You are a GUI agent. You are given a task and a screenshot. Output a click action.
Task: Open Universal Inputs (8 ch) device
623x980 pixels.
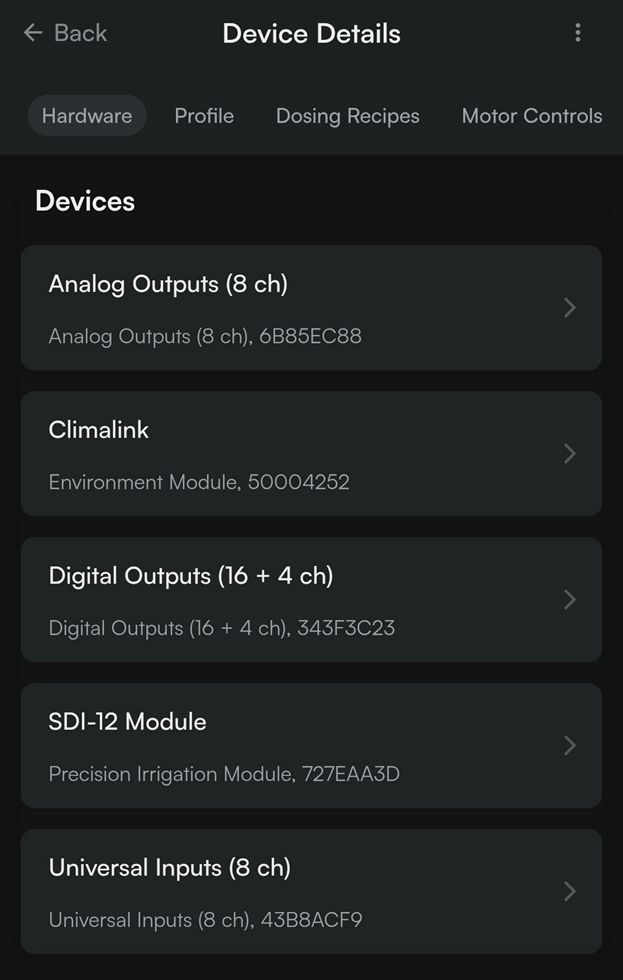(311, 891)
